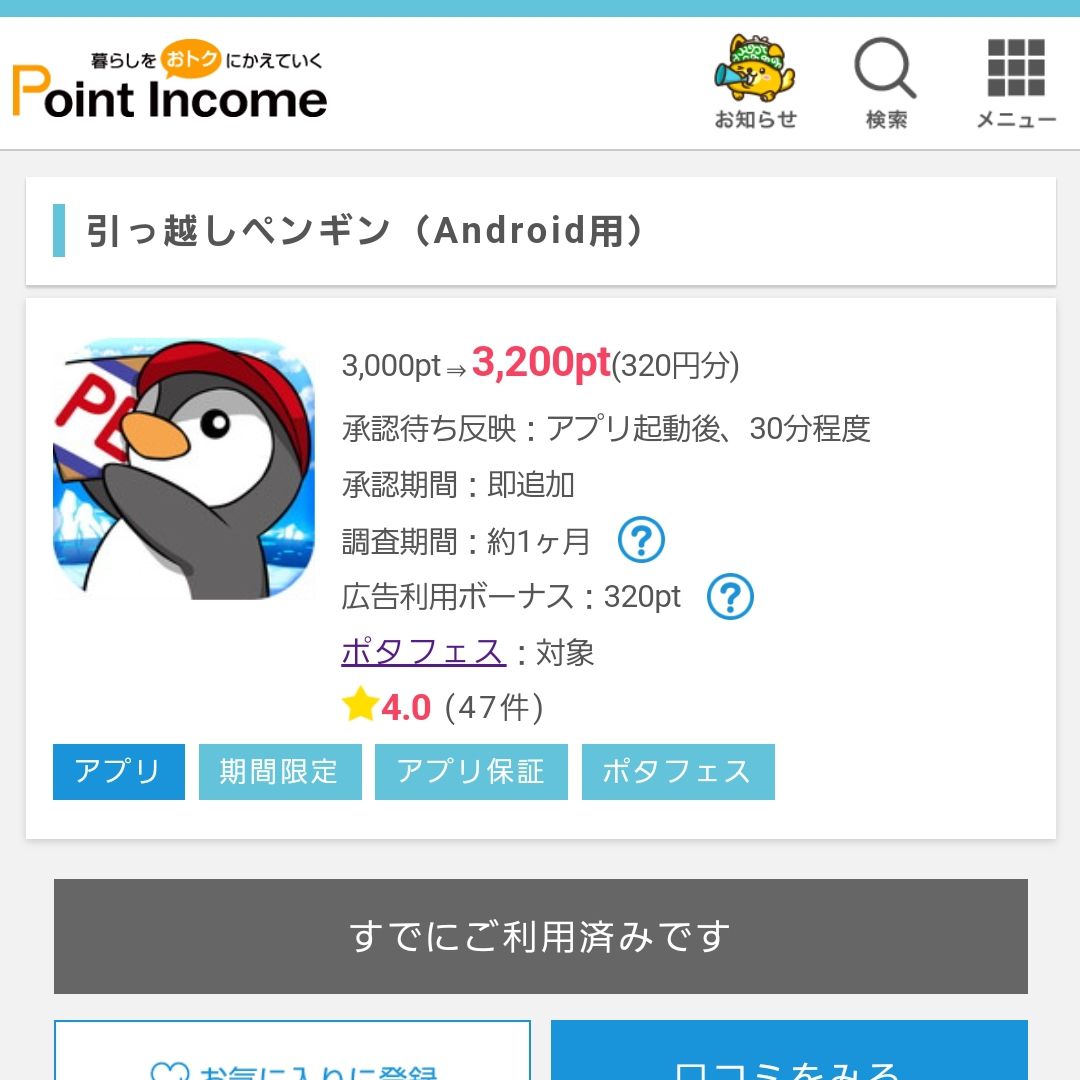Screen dimensions: 1080x1080
Task: Open the 検索 search icon
Action: click(x=885, y=83)
